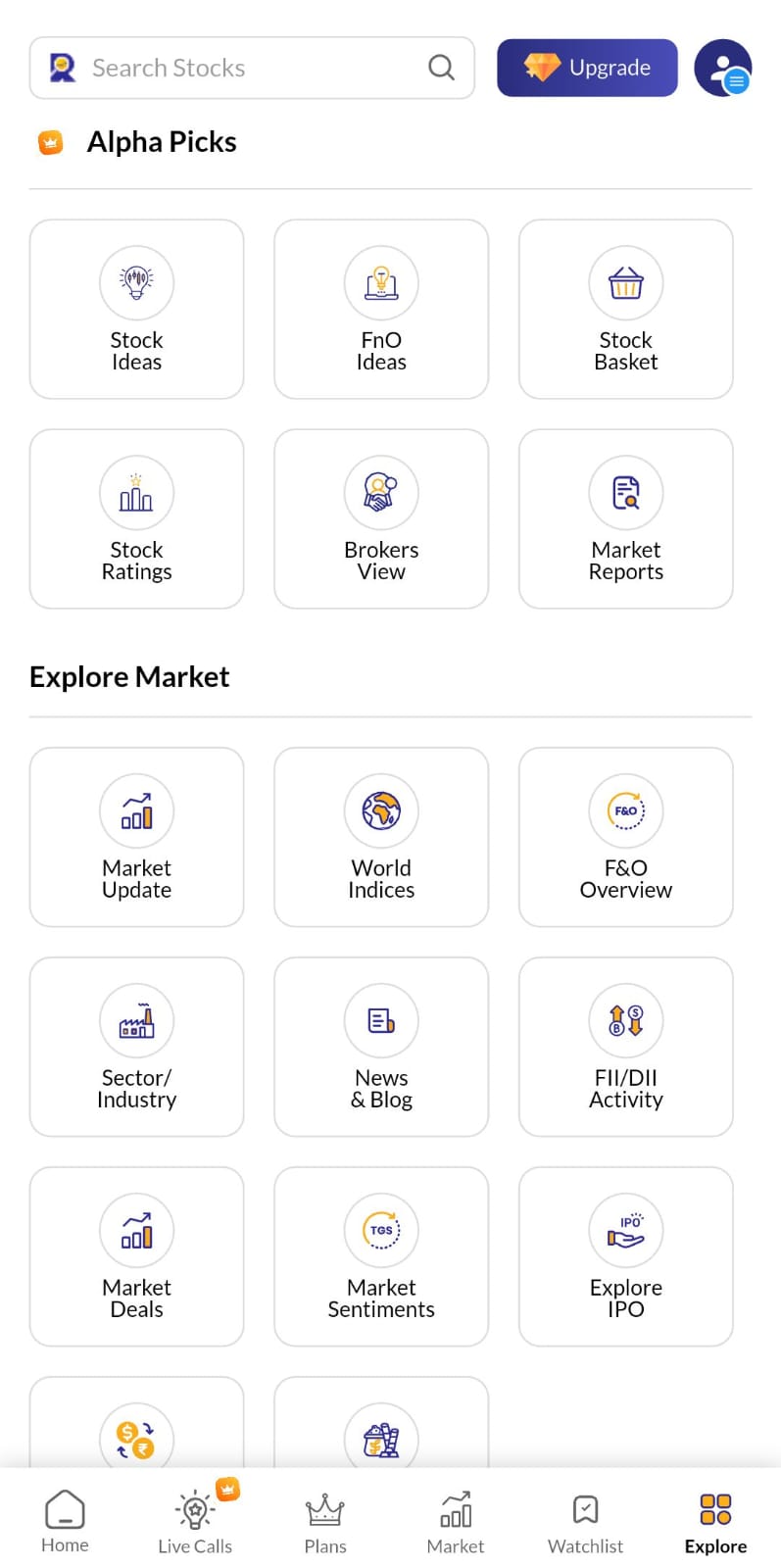This screenshot has height=1568, width=781.
Task: Tap the Upgrade button
Action: pos(587,68)
